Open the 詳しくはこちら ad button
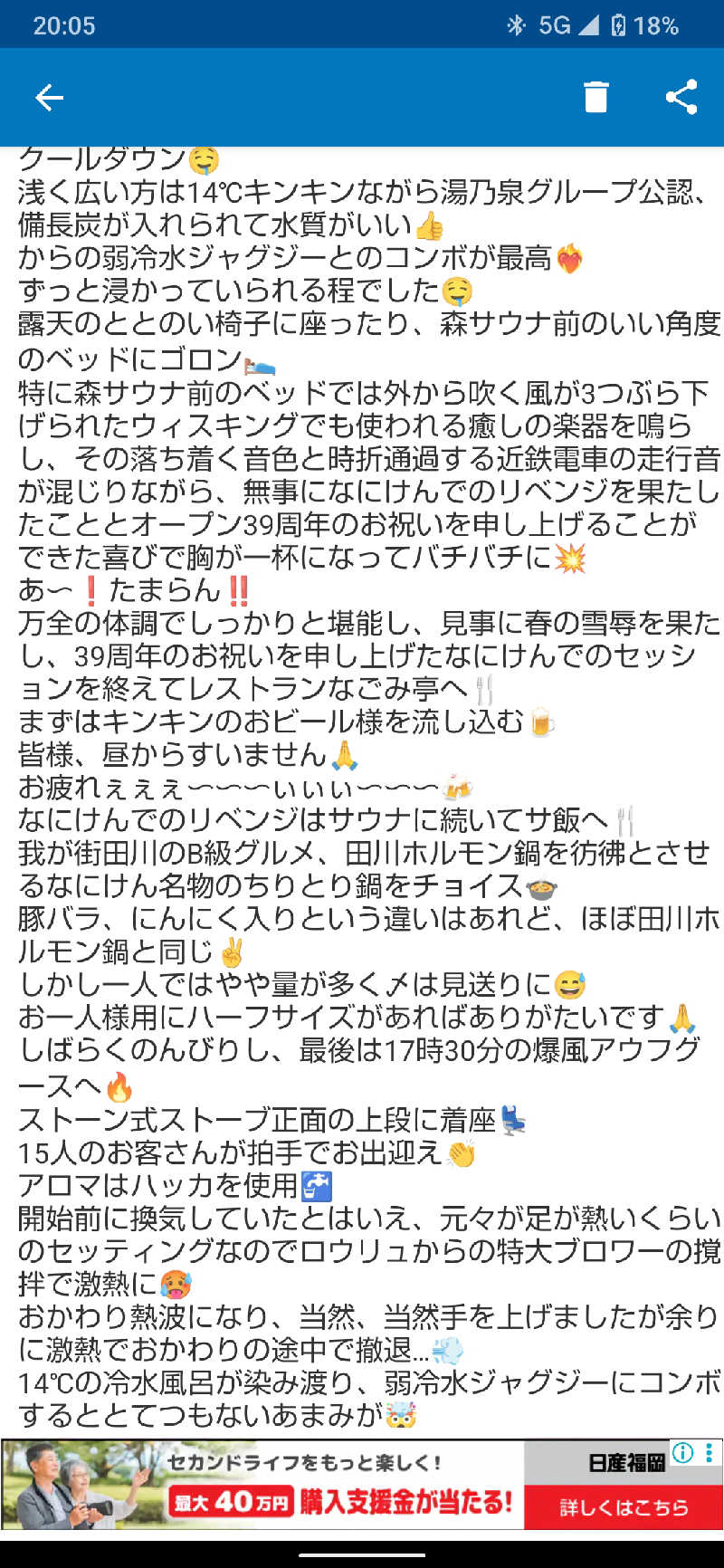Screen dimensions: 724x1568 [624, 1507]
